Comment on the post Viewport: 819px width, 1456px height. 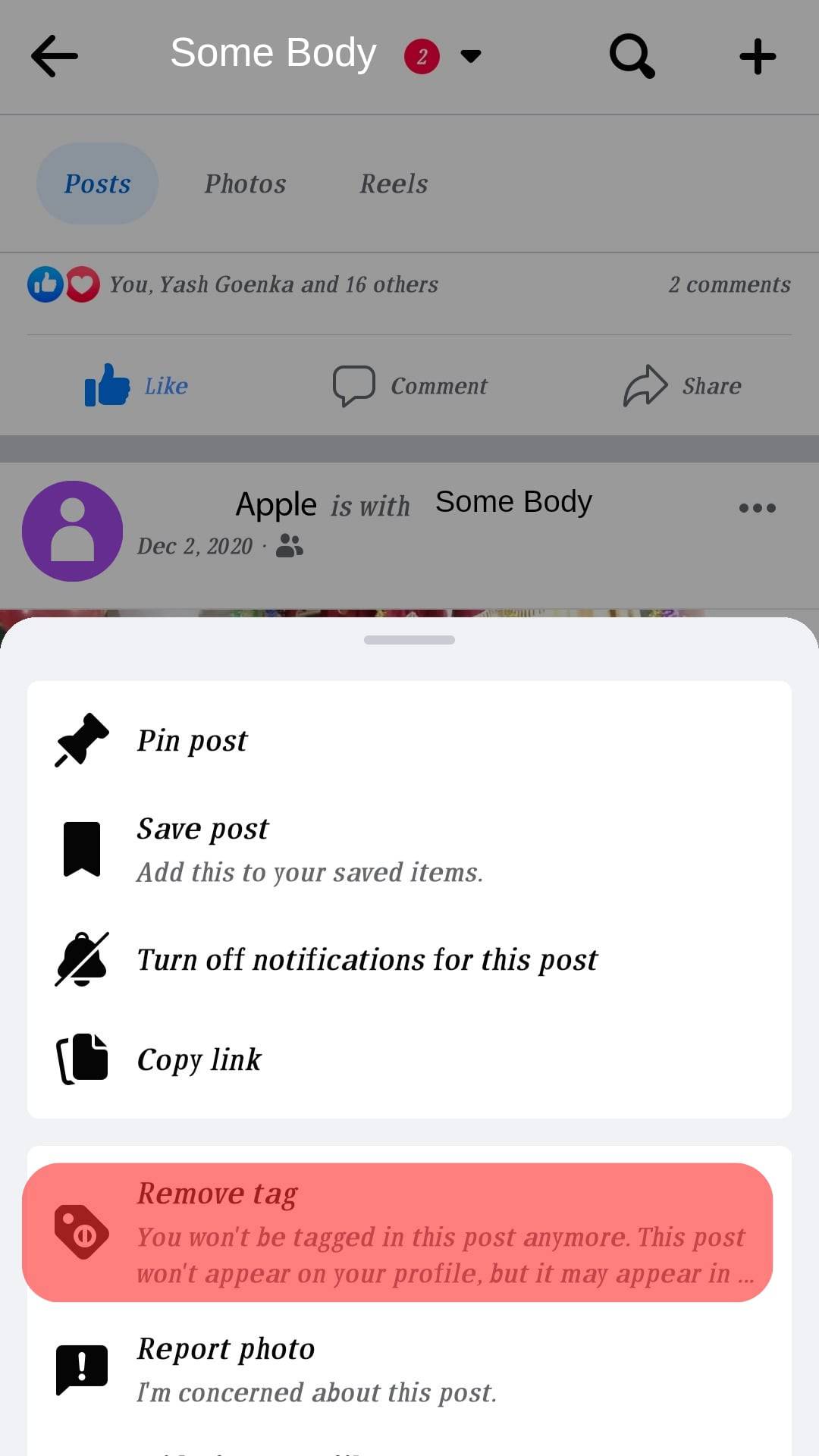point(410,385)
